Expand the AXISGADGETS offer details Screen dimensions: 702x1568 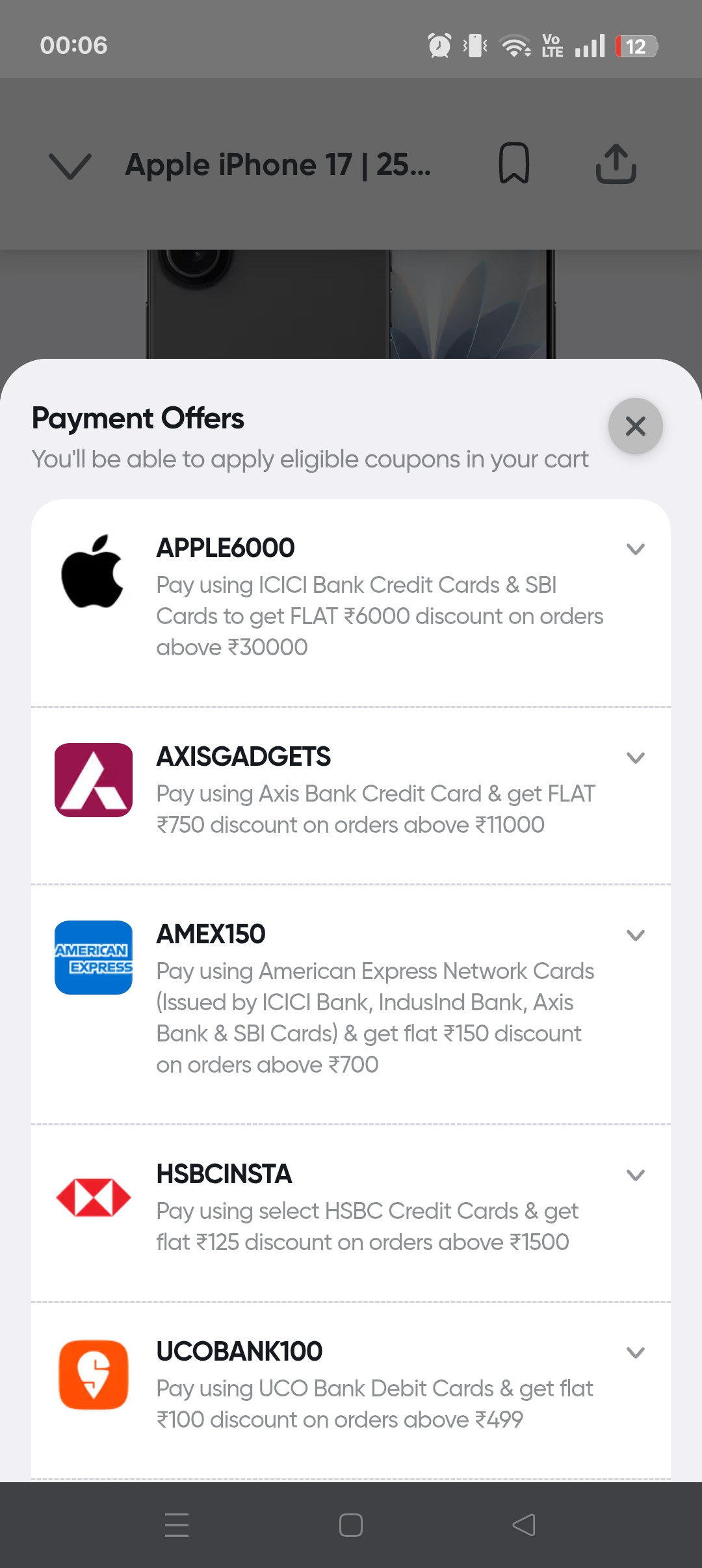(636, 757)
